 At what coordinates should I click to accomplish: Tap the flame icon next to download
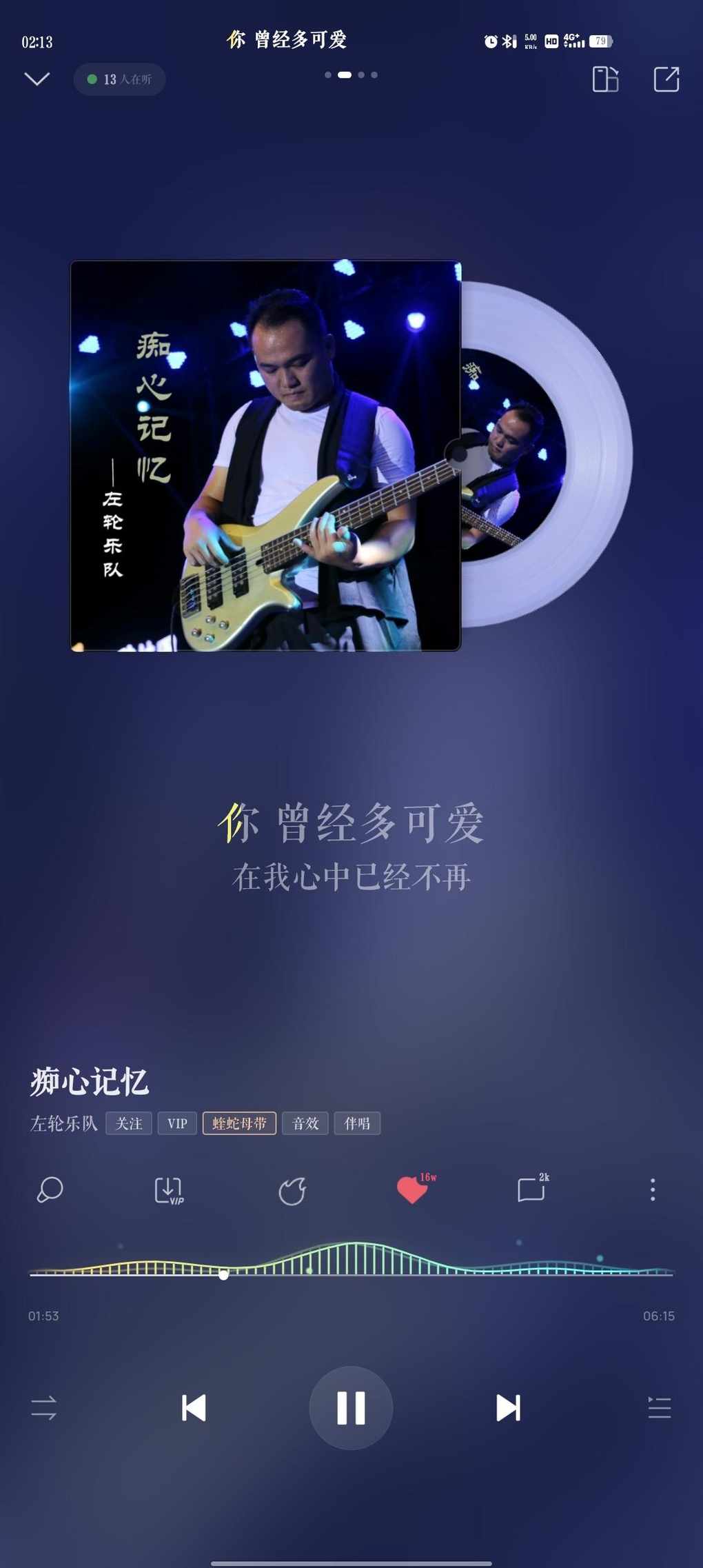(x=292, y=1191)
